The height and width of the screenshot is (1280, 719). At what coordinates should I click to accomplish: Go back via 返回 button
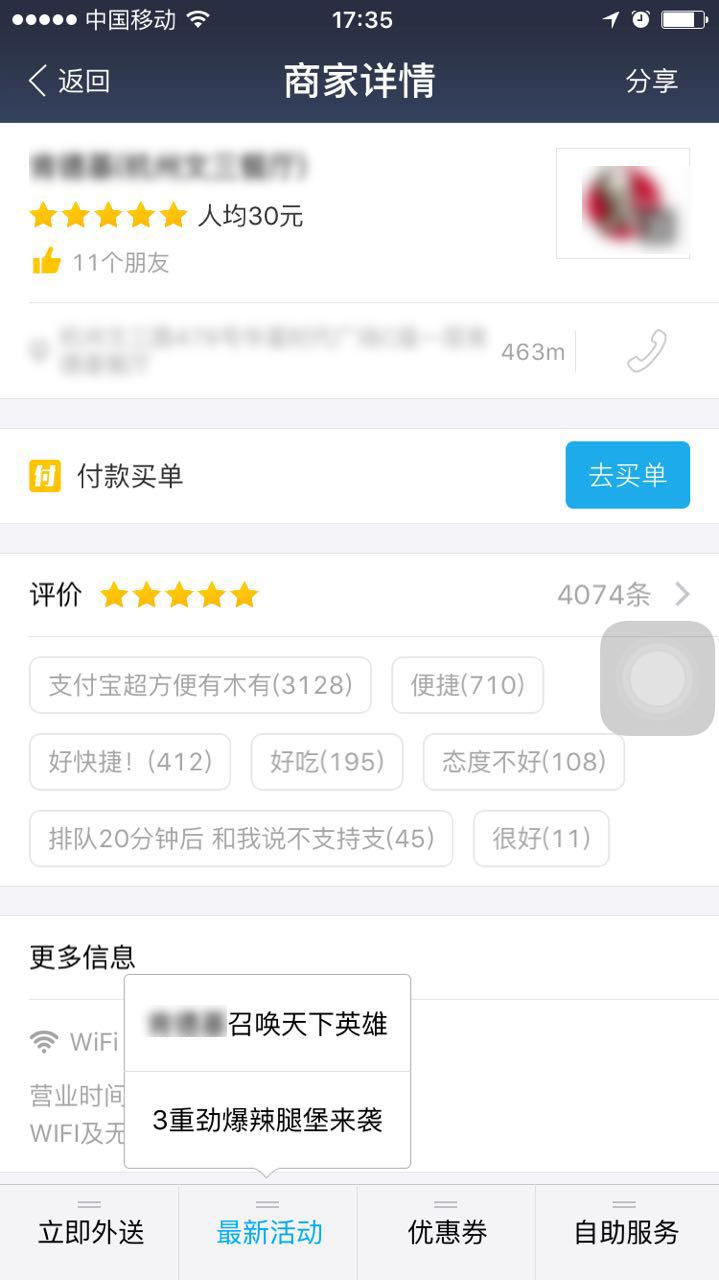pos(68,81)
